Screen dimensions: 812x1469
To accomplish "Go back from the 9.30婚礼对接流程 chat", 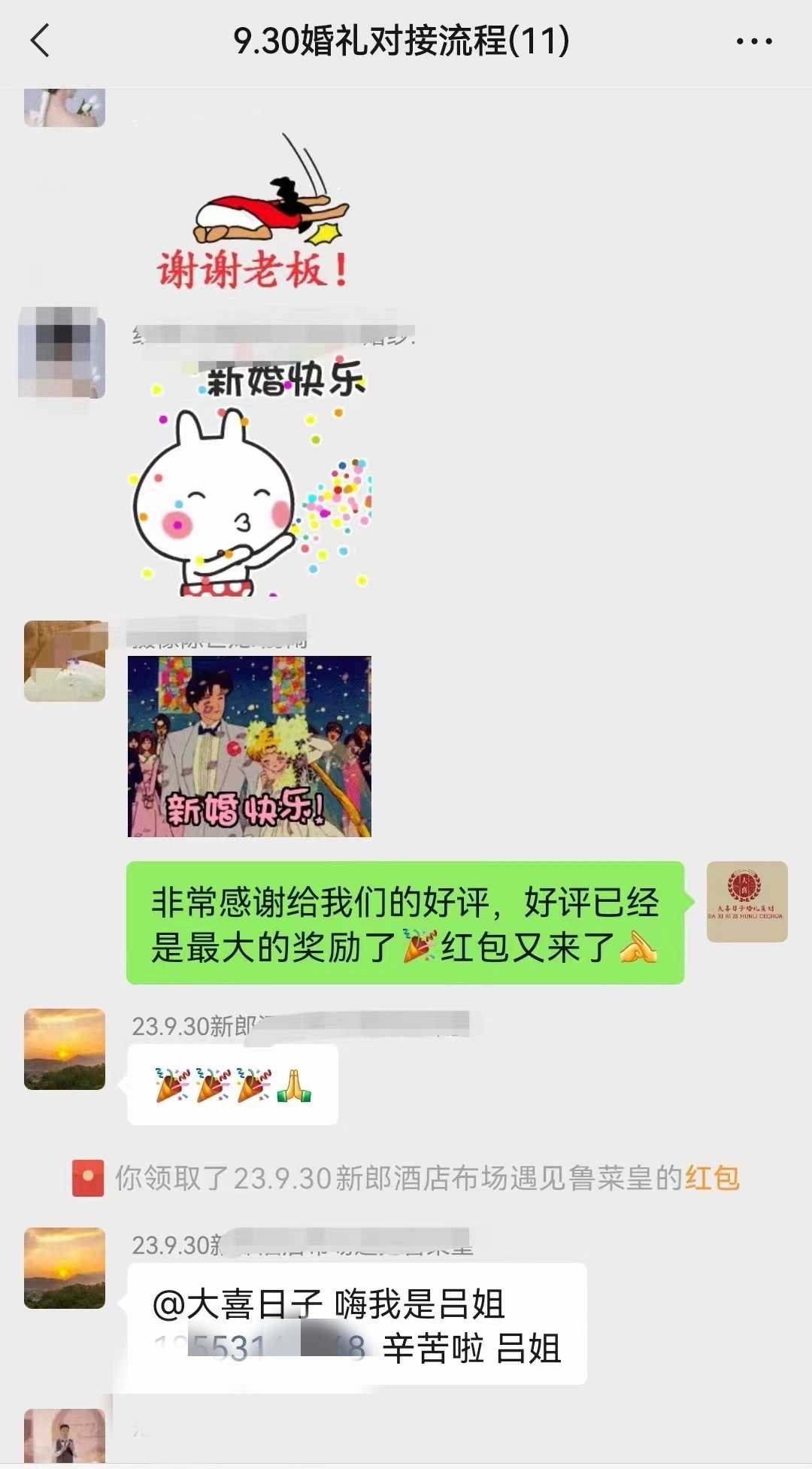I will click(41, 41).
